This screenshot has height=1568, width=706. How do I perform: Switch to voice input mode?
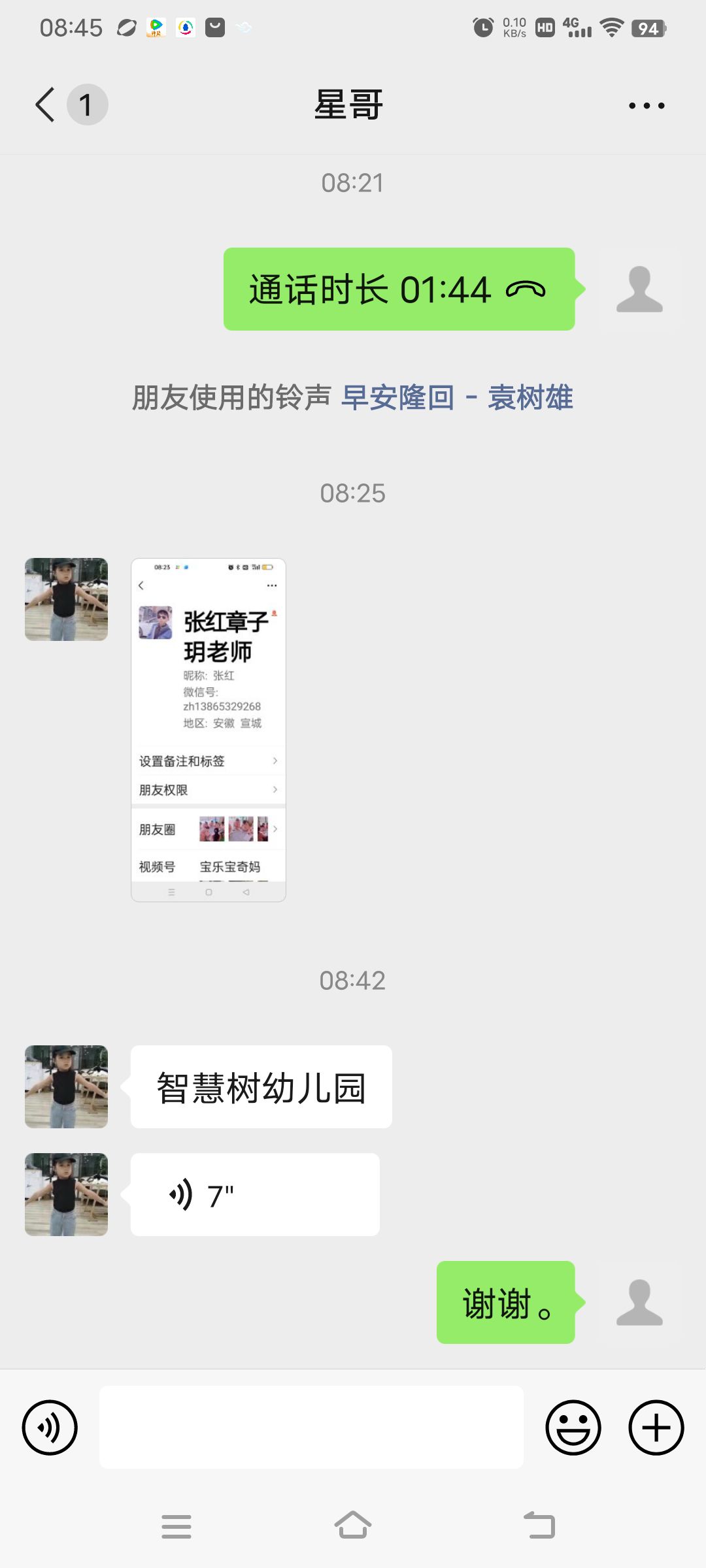(x=50, y=1428)
